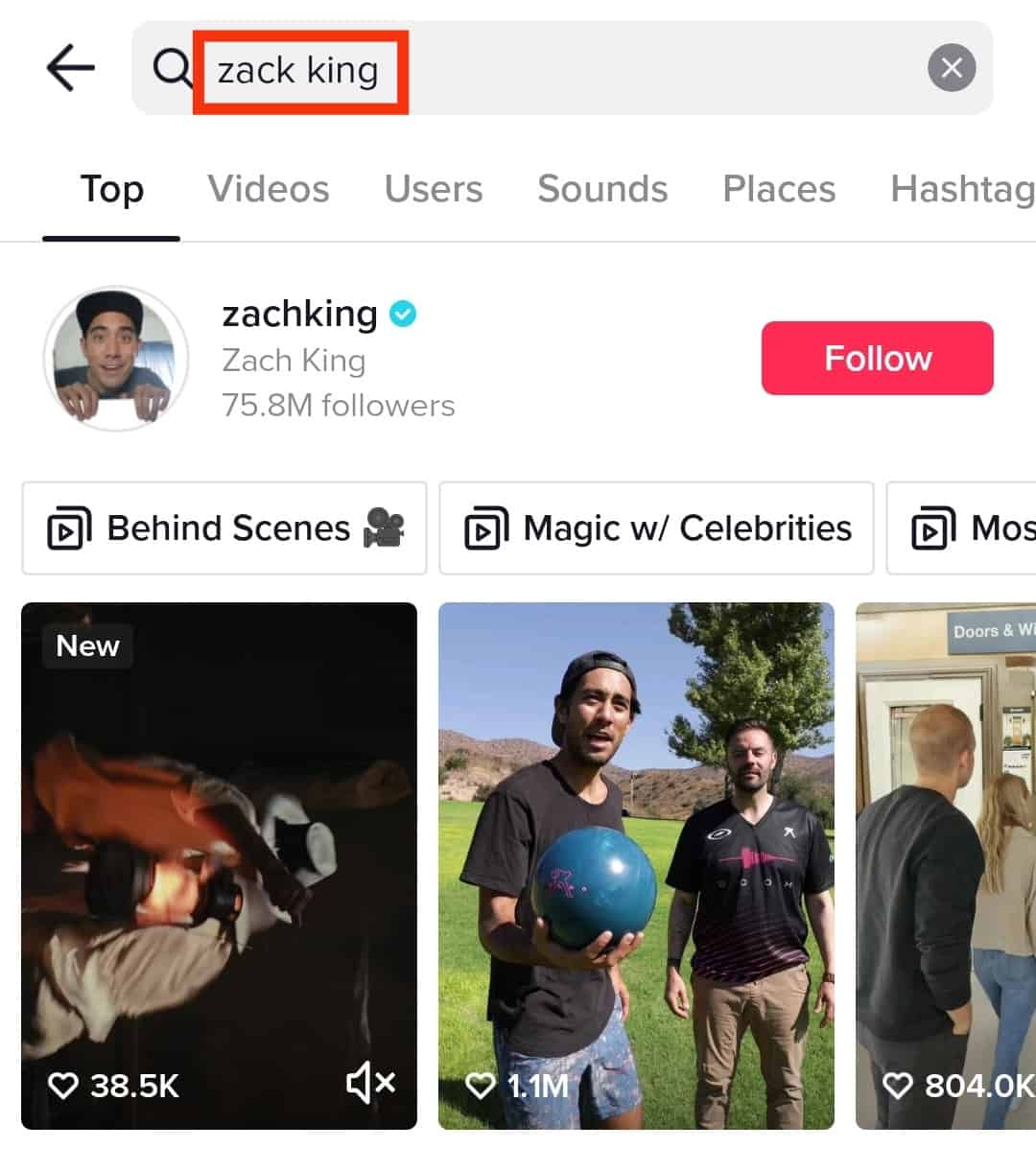Switch to the Users tab
Screen dimensions: 1036x1172
(434, 189)
